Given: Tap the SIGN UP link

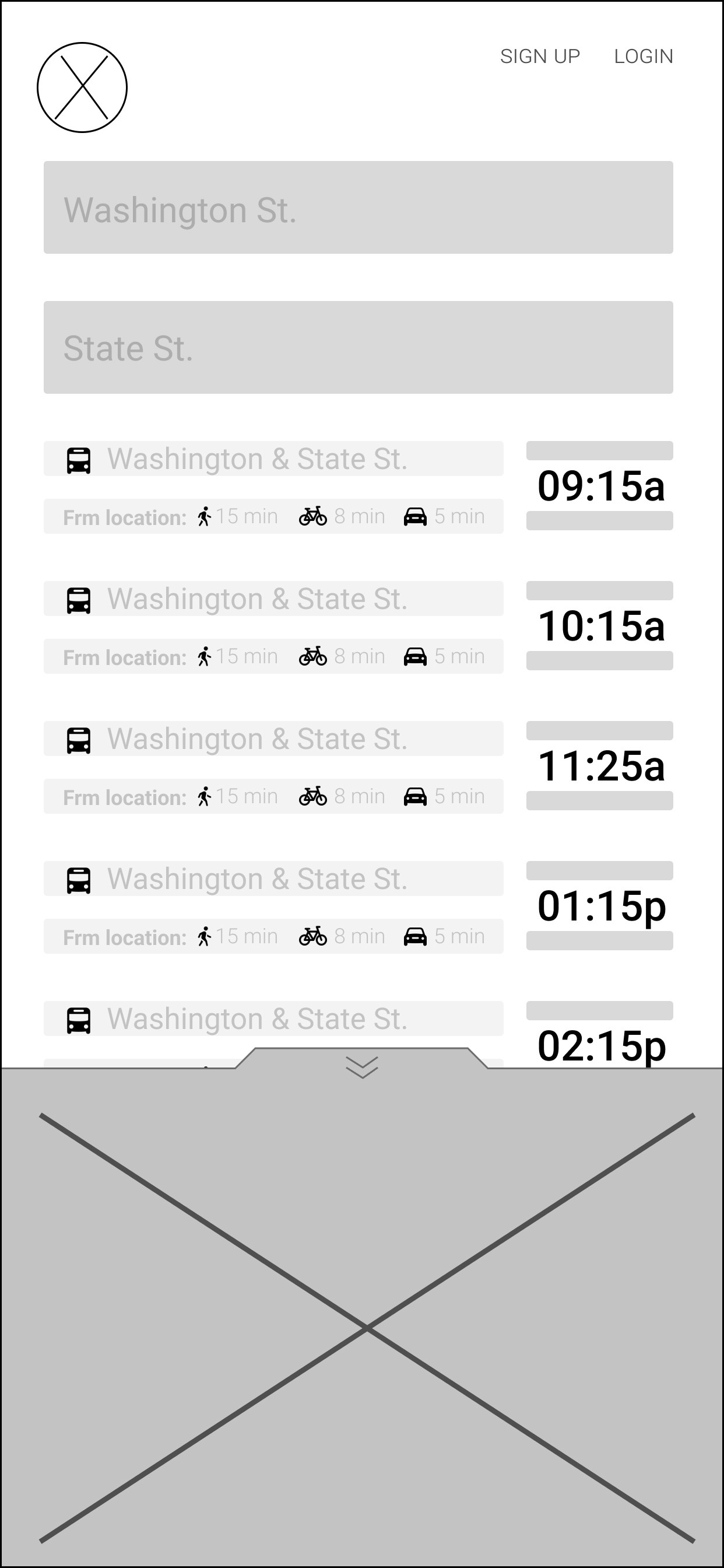Looking at the screenshot, I should tap(540, 57).
